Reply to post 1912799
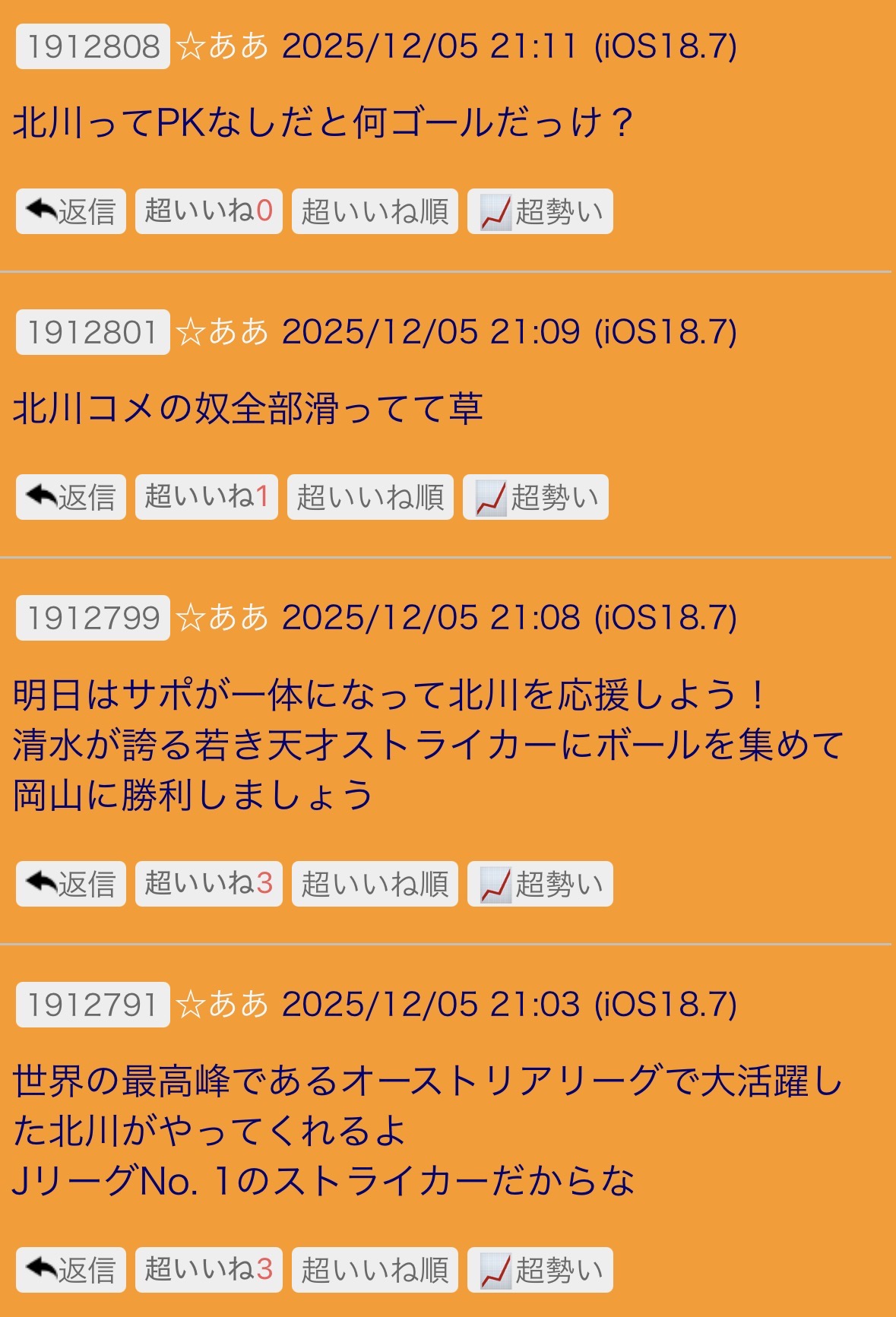This screenshot has height=1317, width=896. [71, 884]
